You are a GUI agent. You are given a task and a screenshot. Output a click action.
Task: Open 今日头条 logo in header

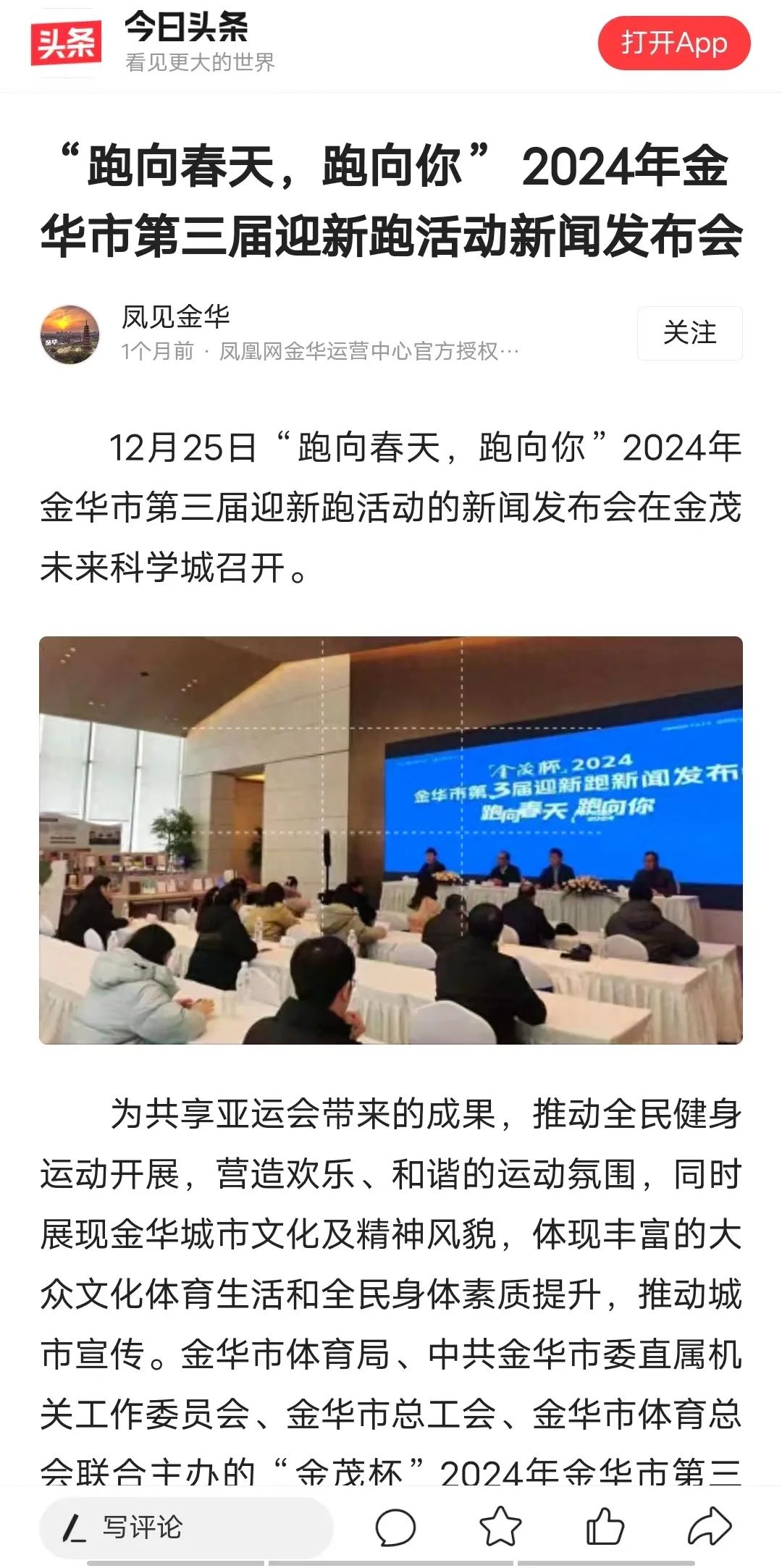pyautogui.click(x=67, y=43)
